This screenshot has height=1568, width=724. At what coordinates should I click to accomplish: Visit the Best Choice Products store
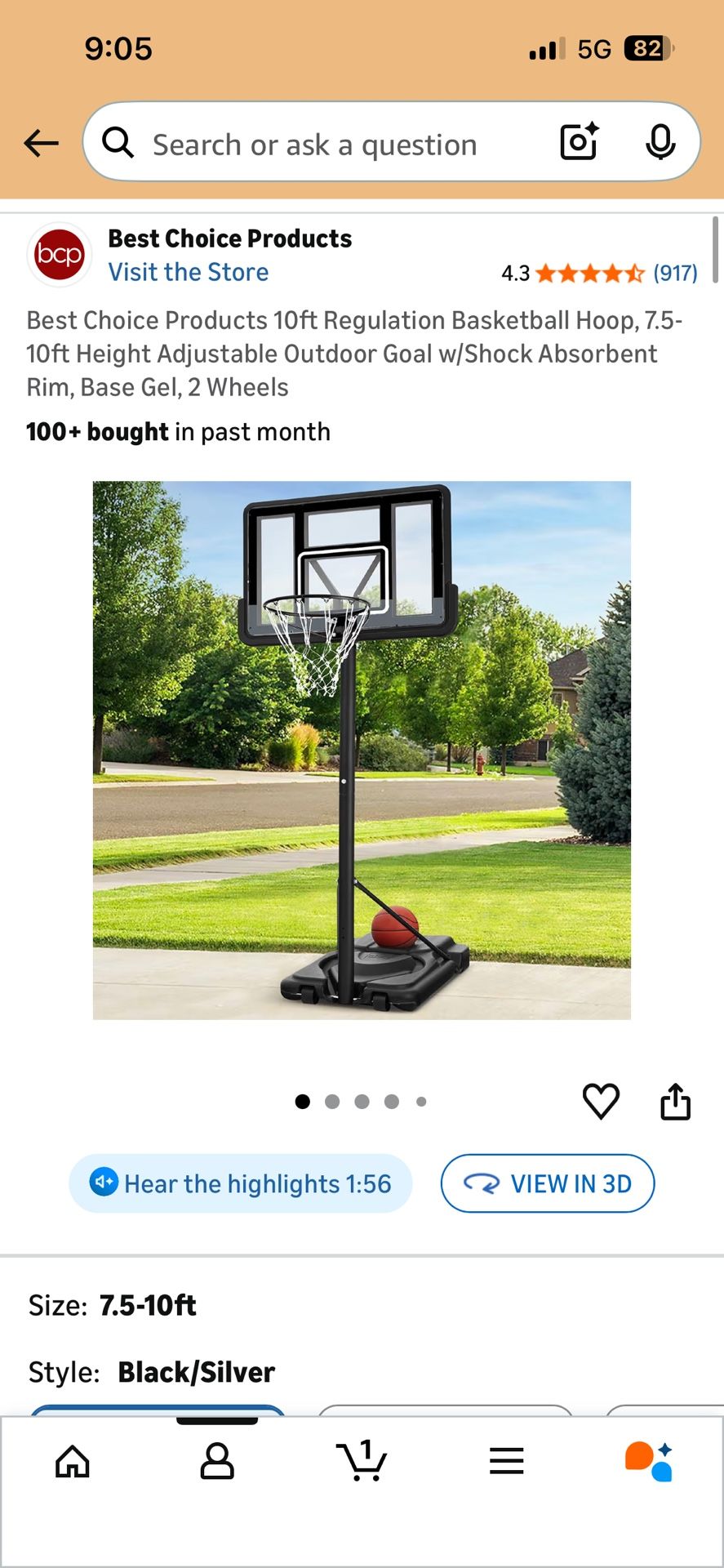(189, 272)
